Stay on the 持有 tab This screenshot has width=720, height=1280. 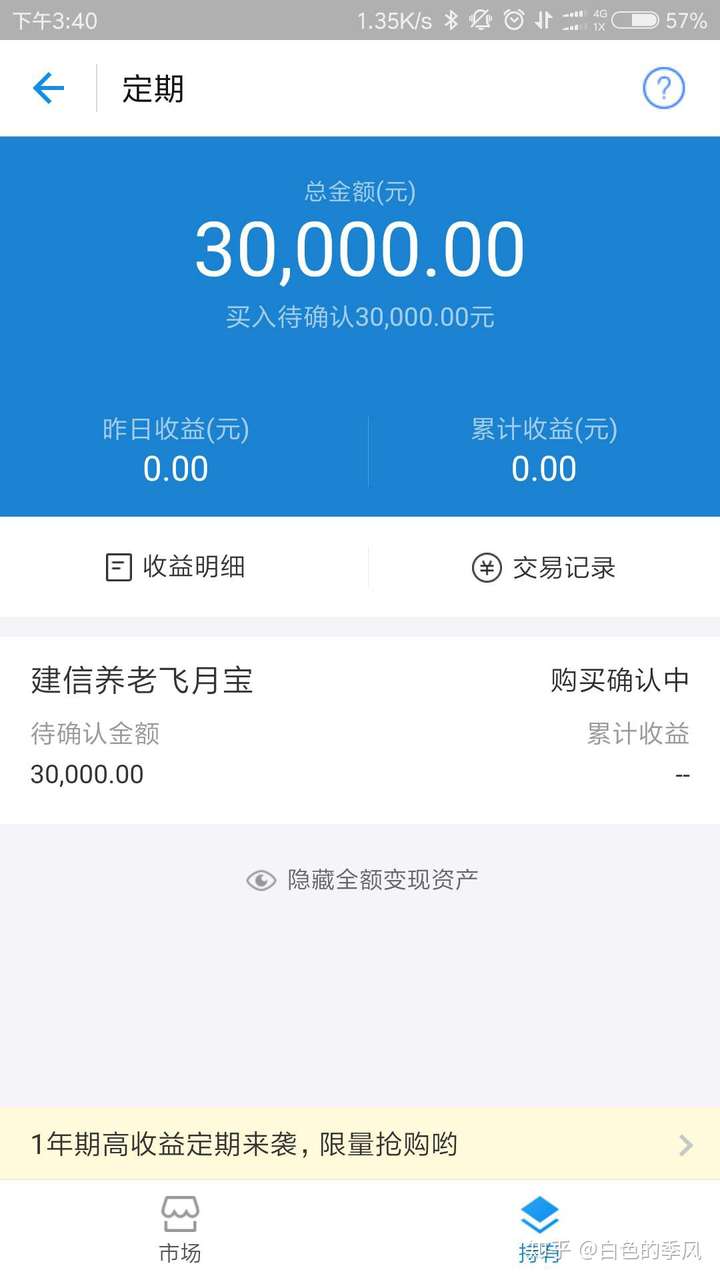[x=540, y=1225]
